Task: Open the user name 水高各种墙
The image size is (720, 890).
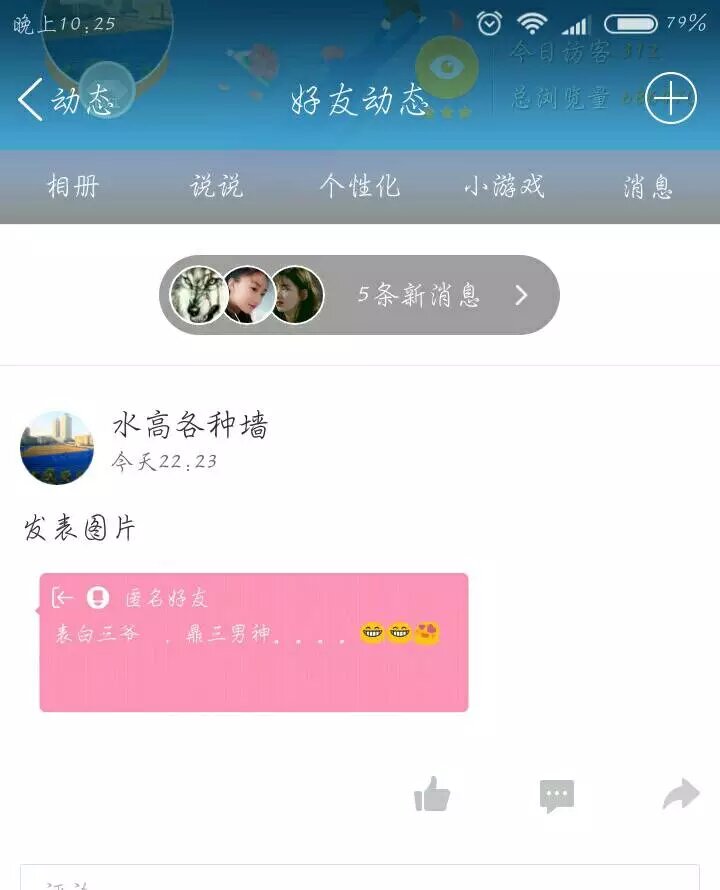Action: point(190,426)
